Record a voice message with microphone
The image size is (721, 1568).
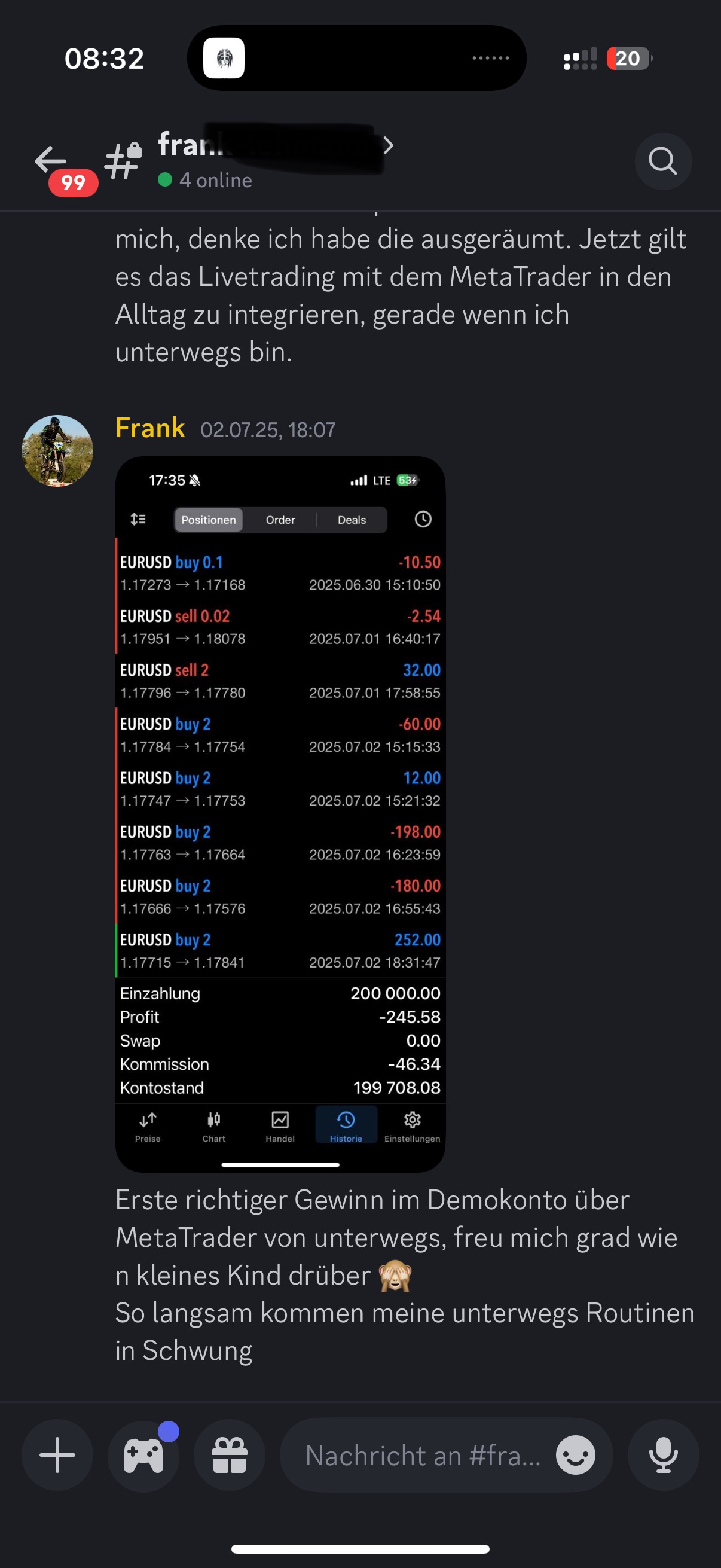663,1455
